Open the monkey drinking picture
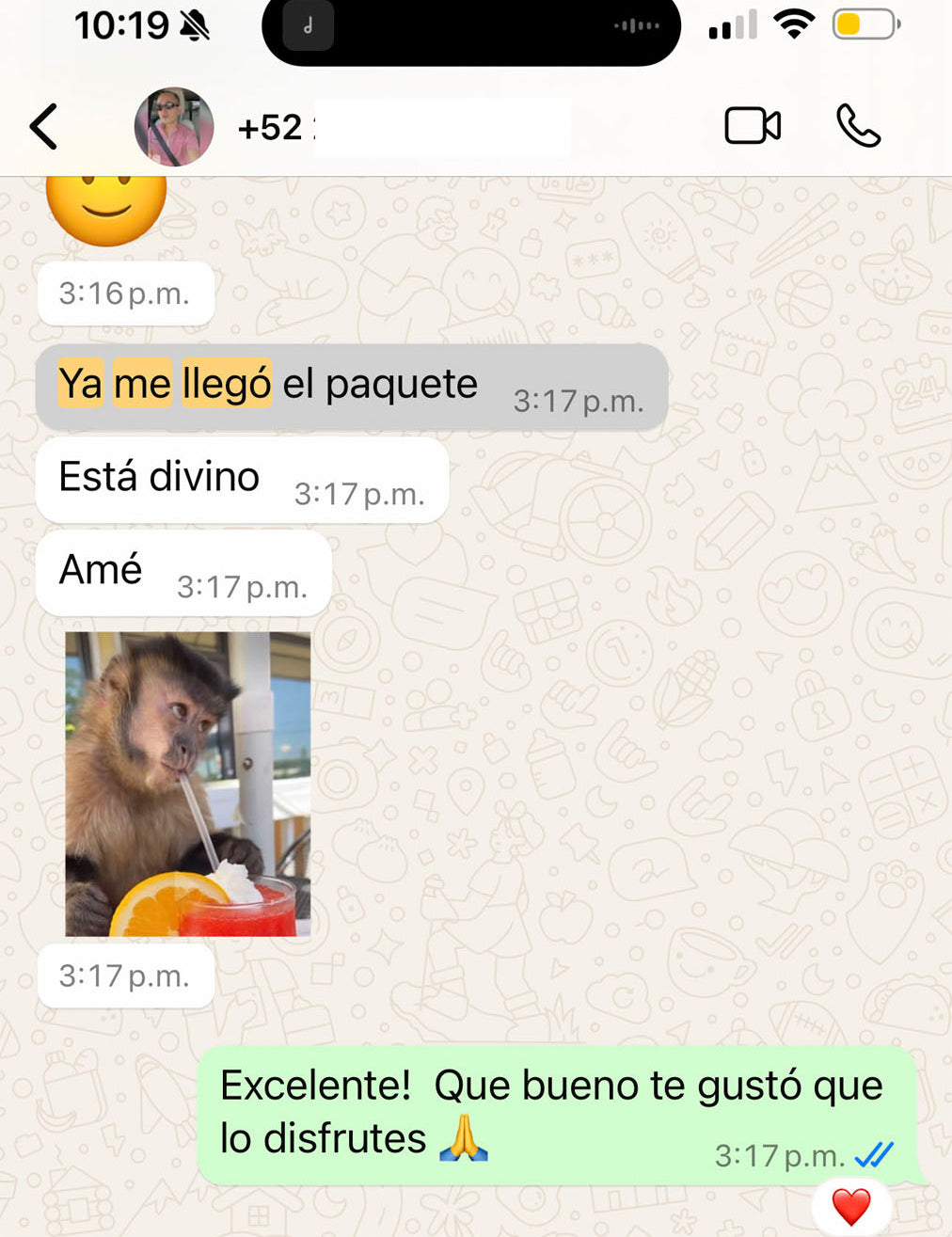The image size is (952, 1237). point(187,784)
